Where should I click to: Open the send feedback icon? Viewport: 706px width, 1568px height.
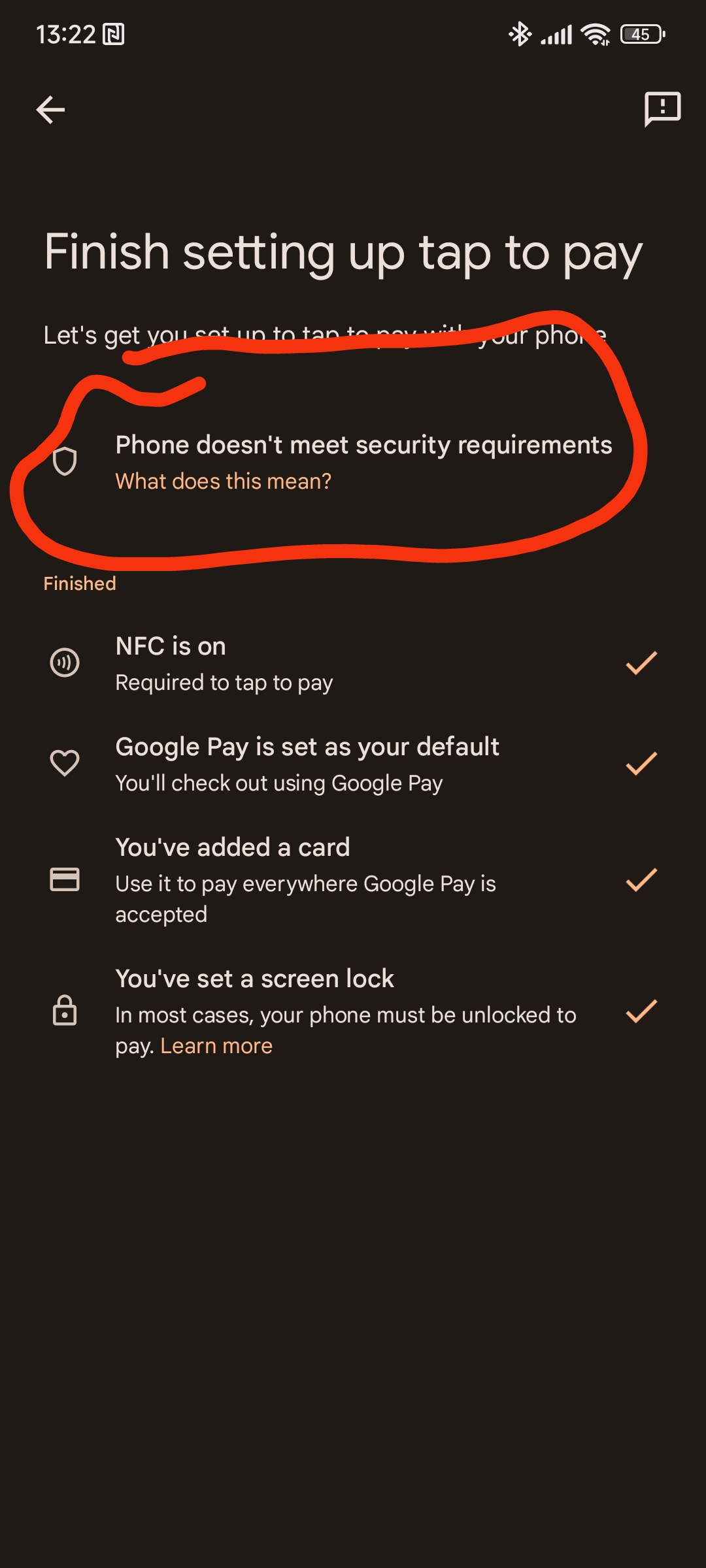(x=662, y=109)
